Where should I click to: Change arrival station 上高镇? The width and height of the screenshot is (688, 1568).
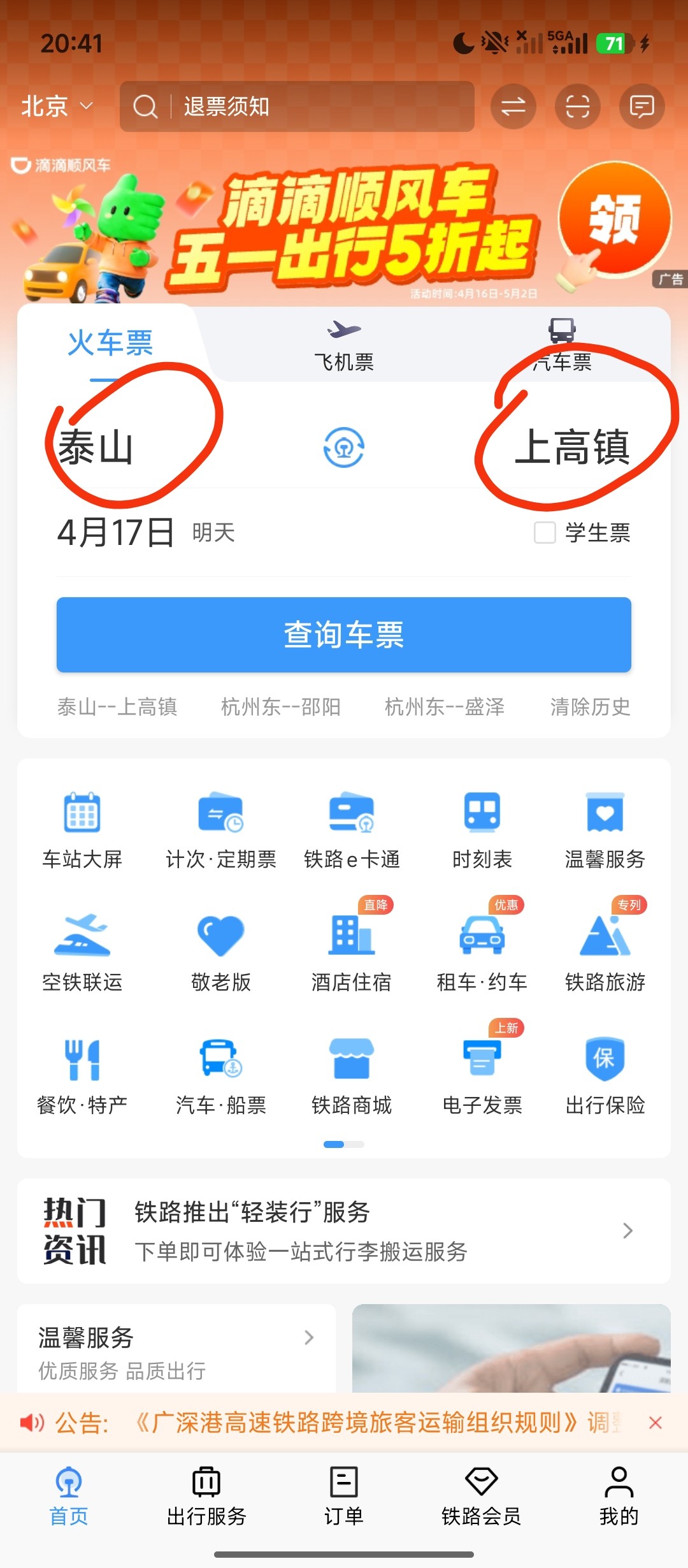[x=572, y=447]
